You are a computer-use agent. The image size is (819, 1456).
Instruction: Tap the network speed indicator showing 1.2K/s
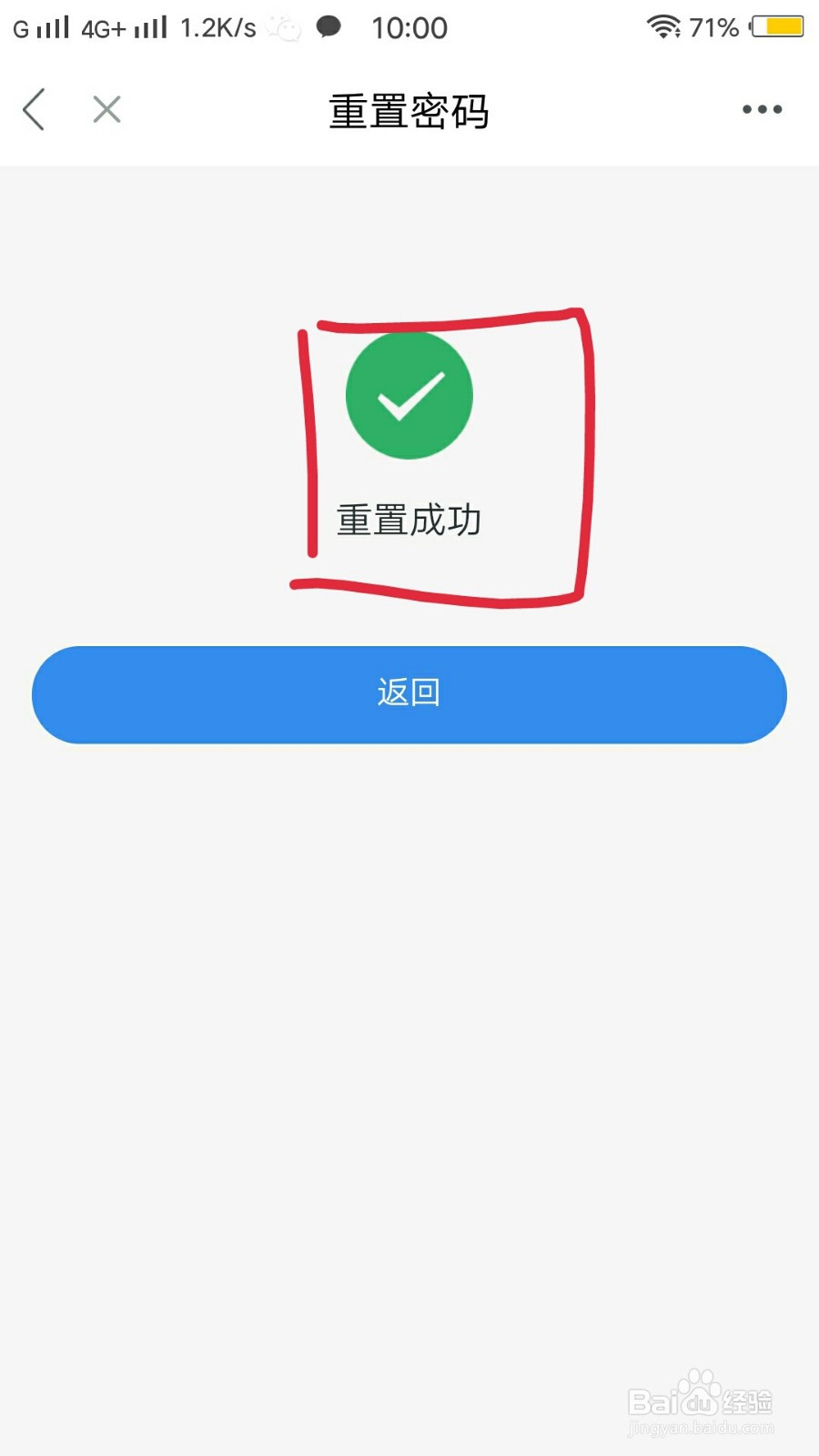(x=217, y=26)
